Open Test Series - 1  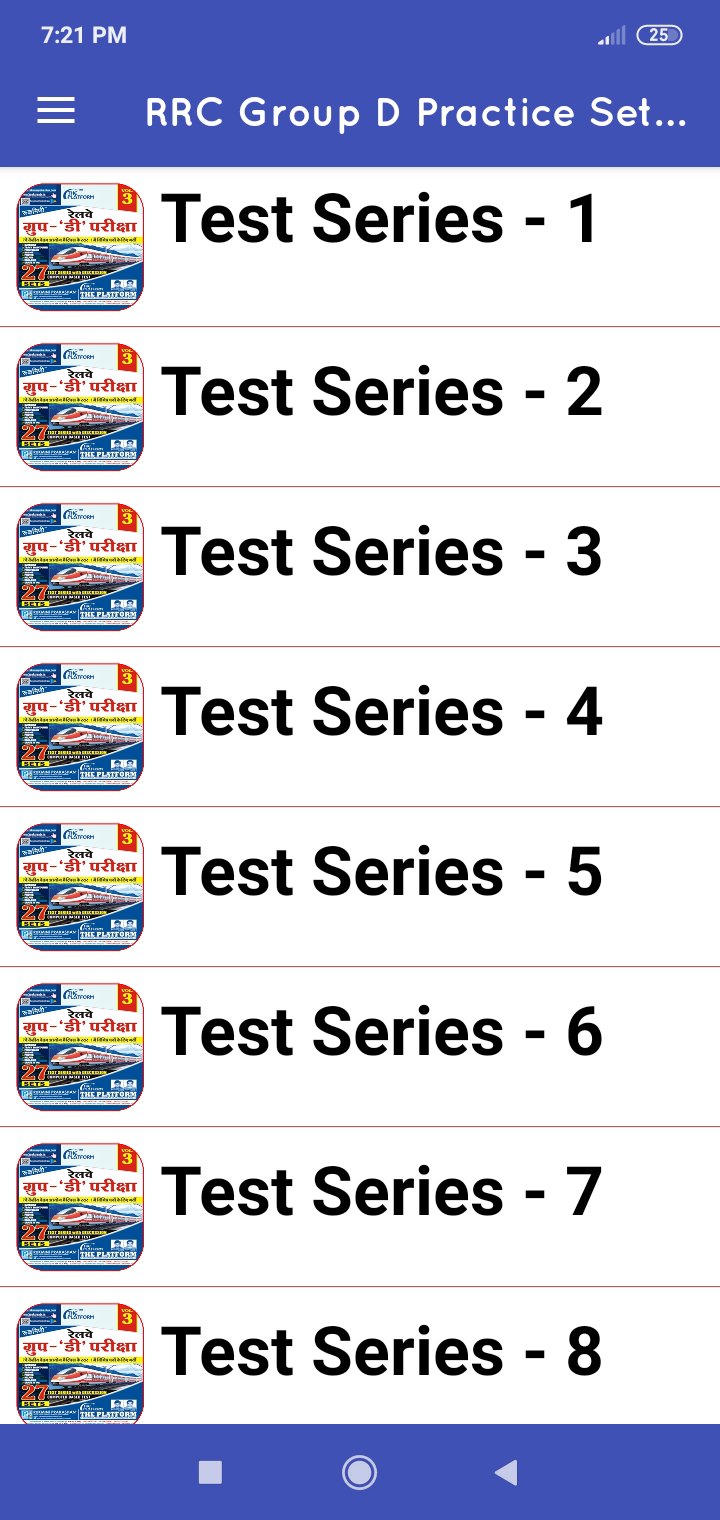[383, 220]
